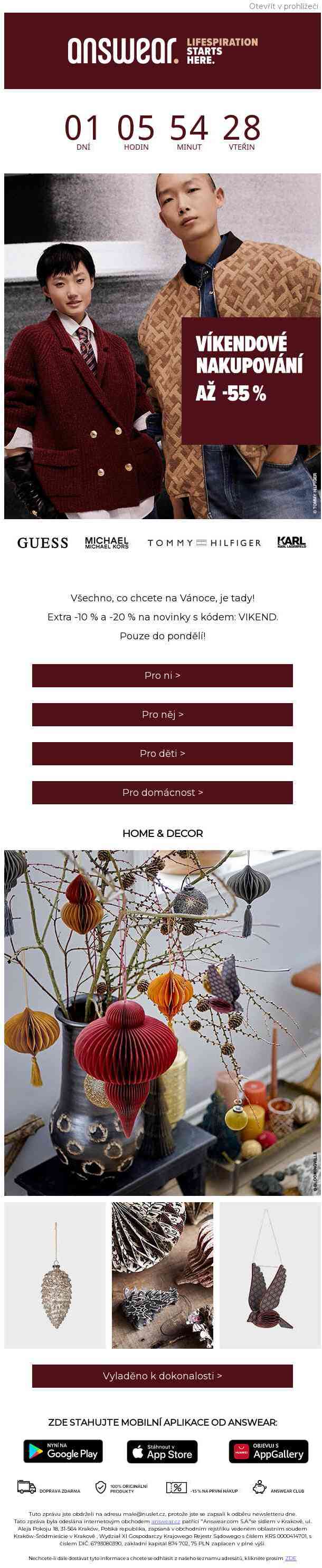Screen dimensions: 322x1568
Task: Tap the 'Pro ni >' button
Action: coord(162,675)
